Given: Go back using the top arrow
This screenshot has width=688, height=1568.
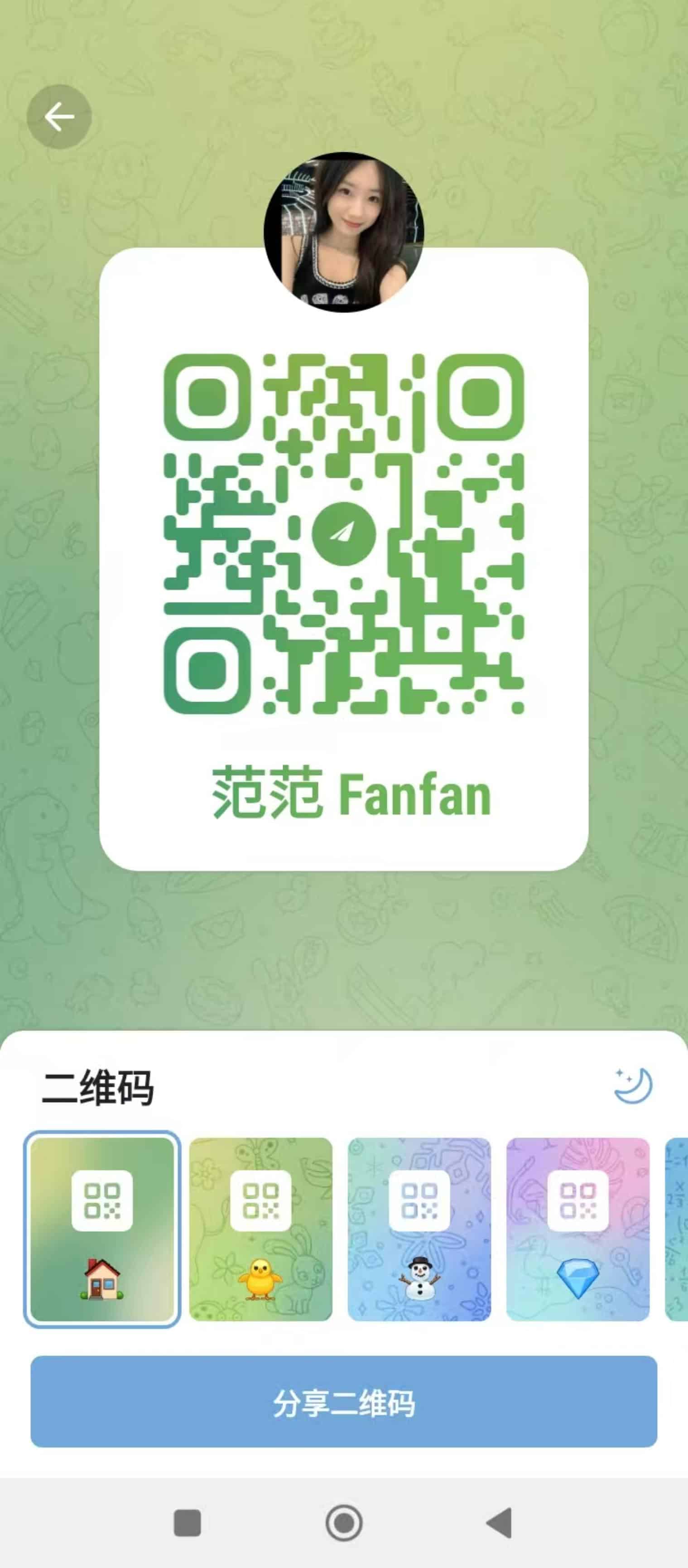Looking at the screenshot, I should coord(59,117).
